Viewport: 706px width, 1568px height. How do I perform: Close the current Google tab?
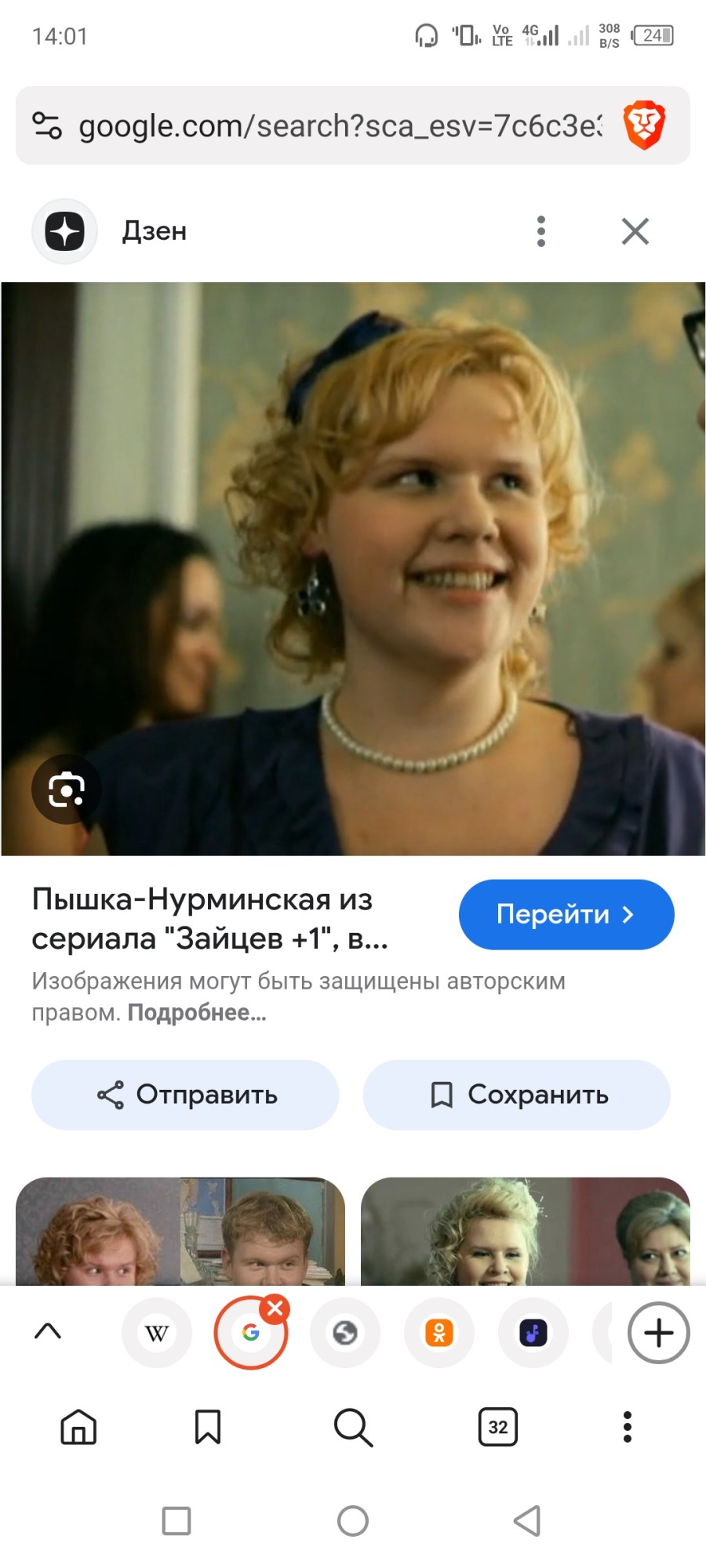[275, 1308]
